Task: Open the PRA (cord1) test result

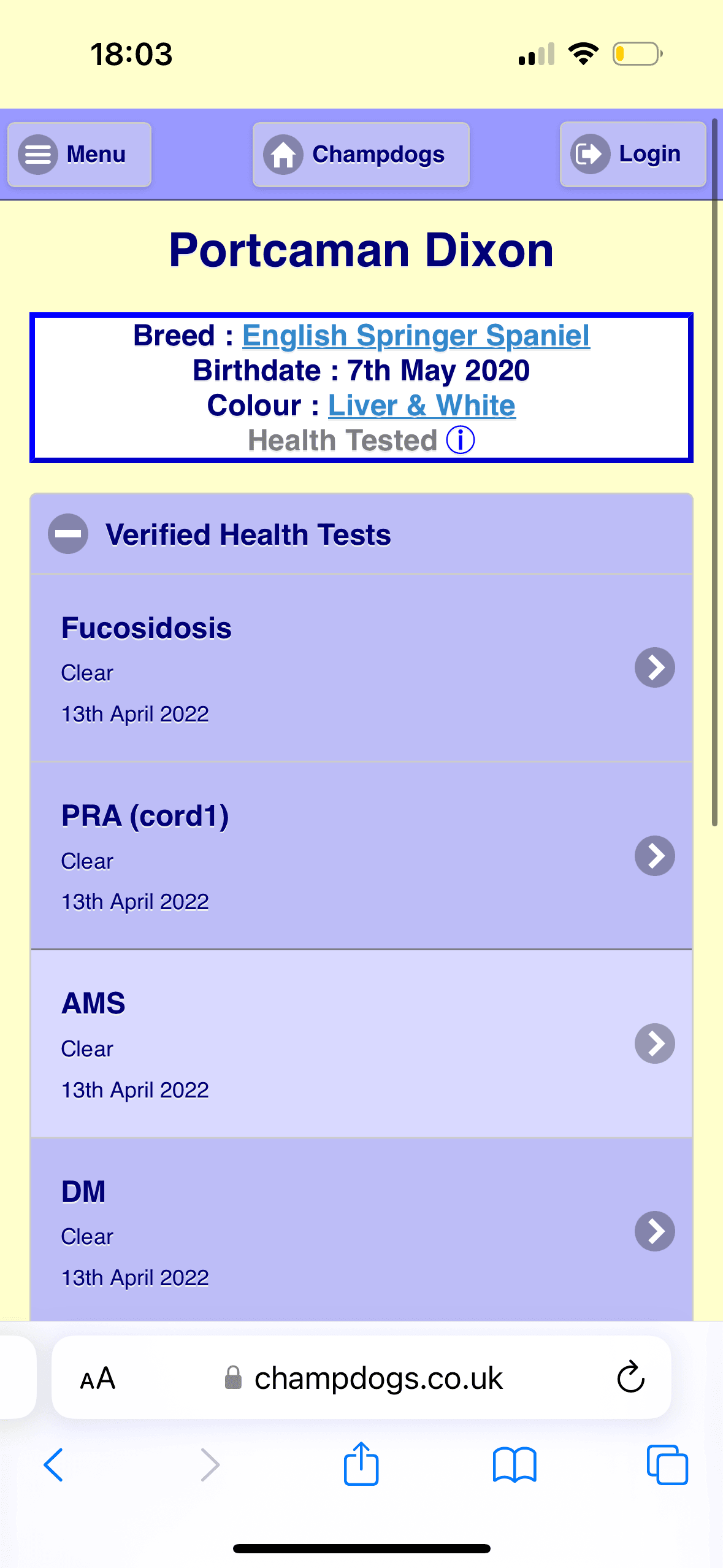Action: tap(361, 856)
